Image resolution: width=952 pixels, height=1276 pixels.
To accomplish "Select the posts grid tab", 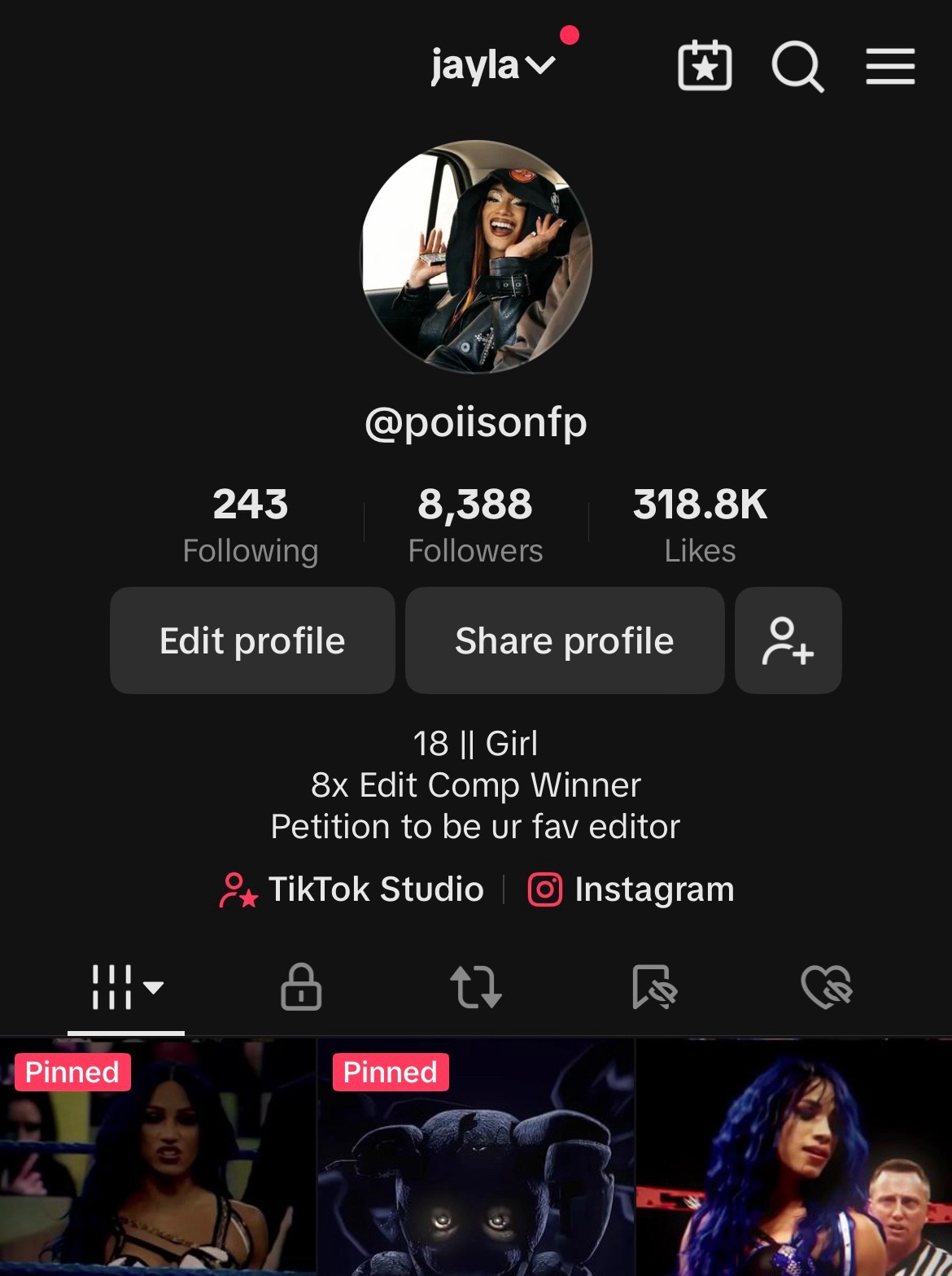I will (126, 987).
